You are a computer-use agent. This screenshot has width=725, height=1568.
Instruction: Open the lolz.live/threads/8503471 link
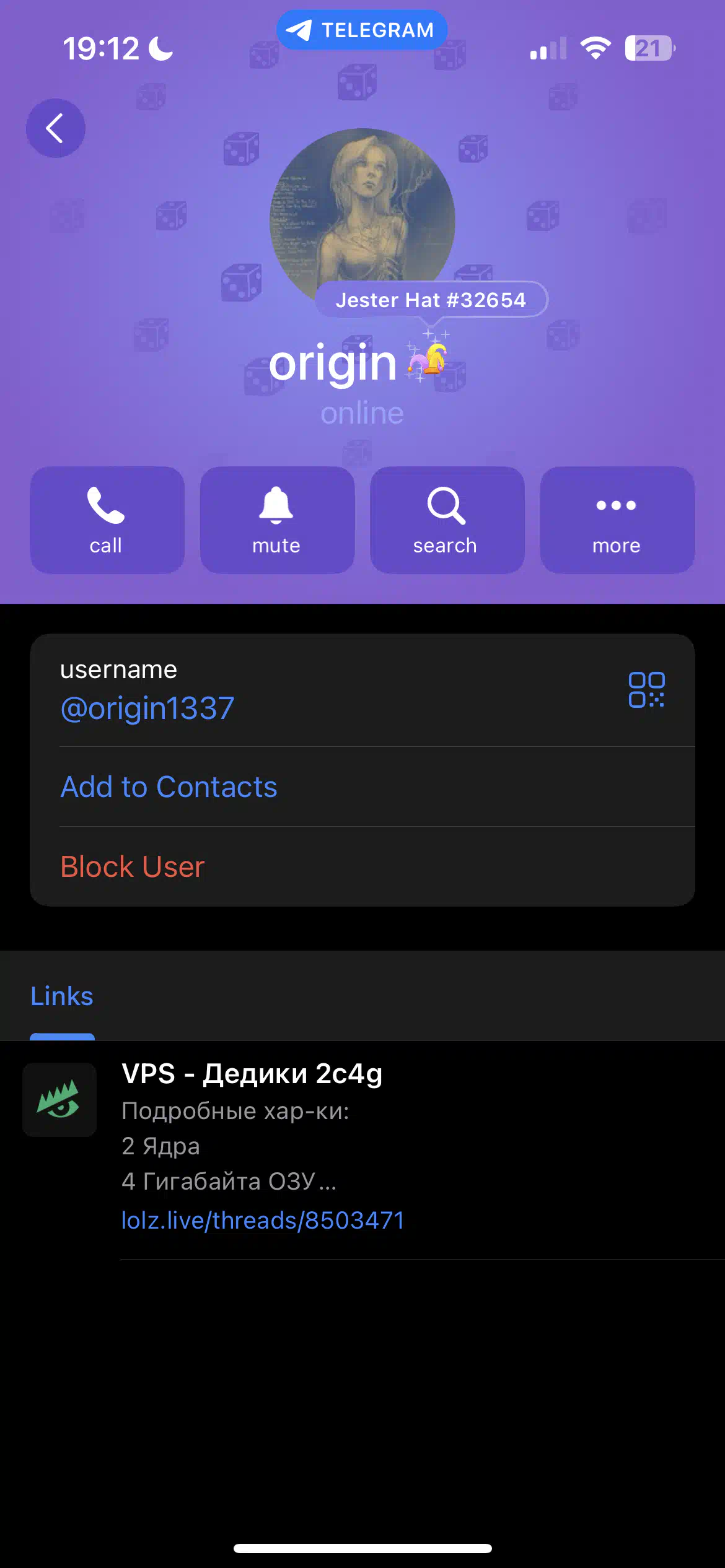pyautogui.click(x=263, y=1220)
